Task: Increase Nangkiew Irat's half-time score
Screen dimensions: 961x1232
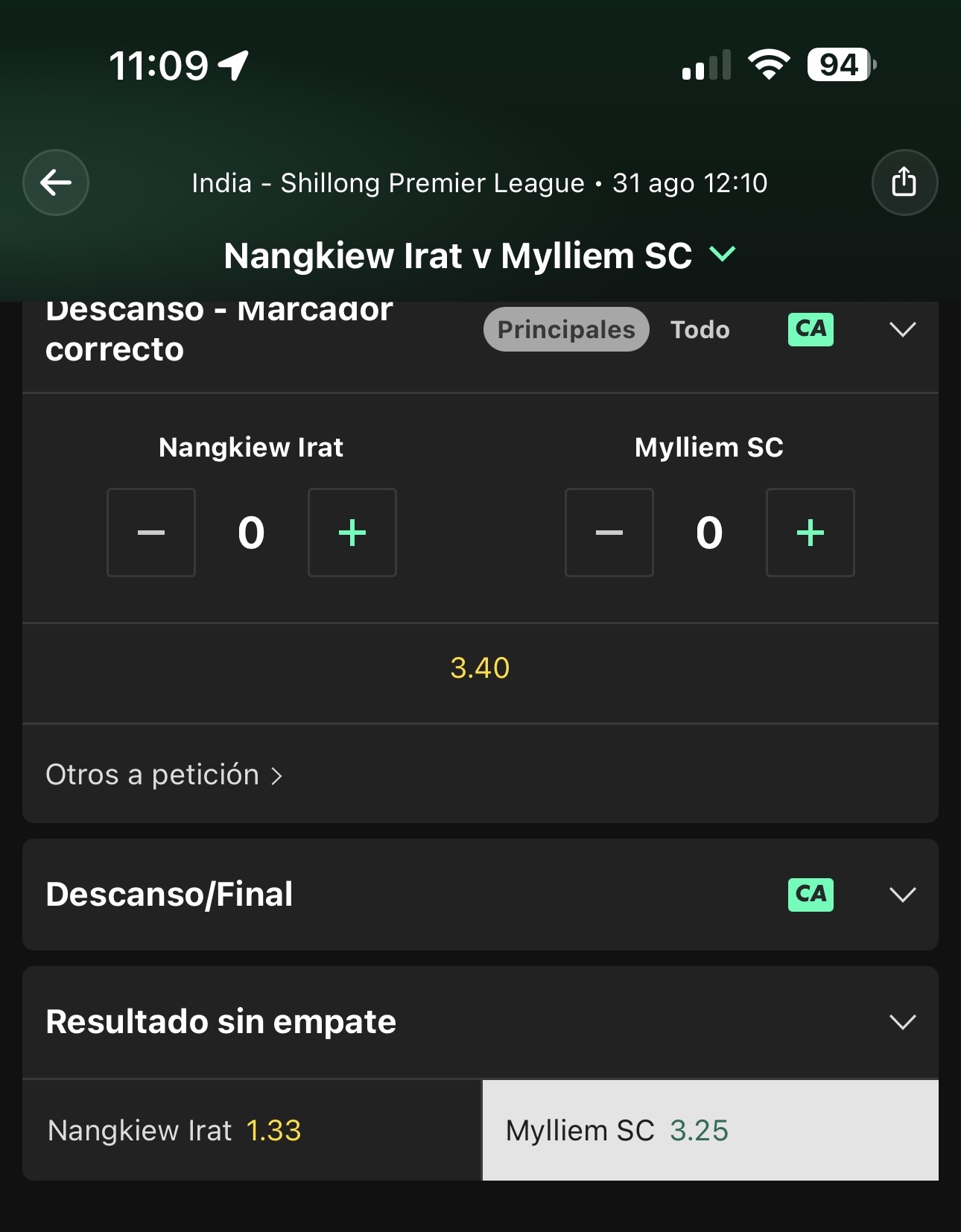Action: (x=352, y=533)
